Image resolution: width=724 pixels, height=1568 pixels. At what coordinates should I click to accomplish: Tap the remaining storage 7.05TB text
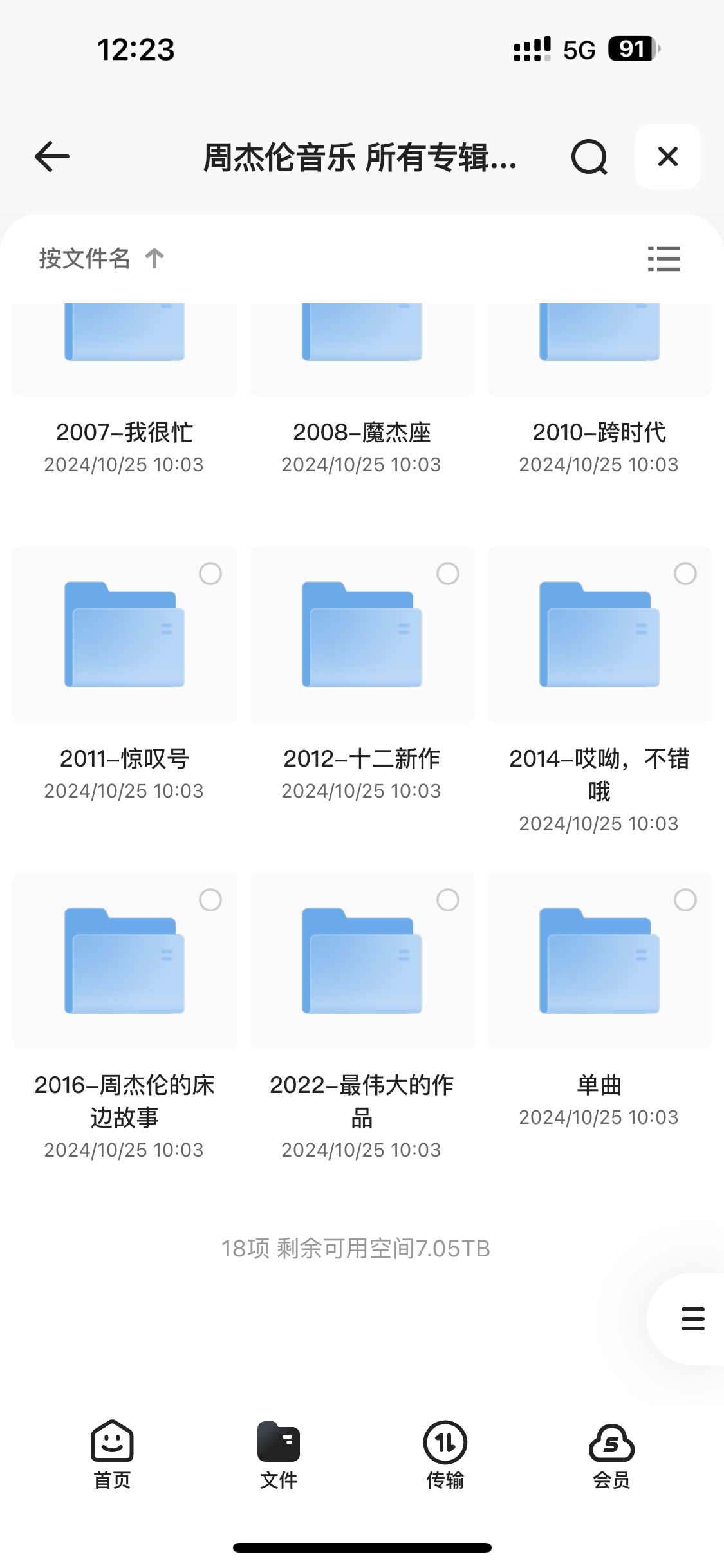pos(355,1247)
